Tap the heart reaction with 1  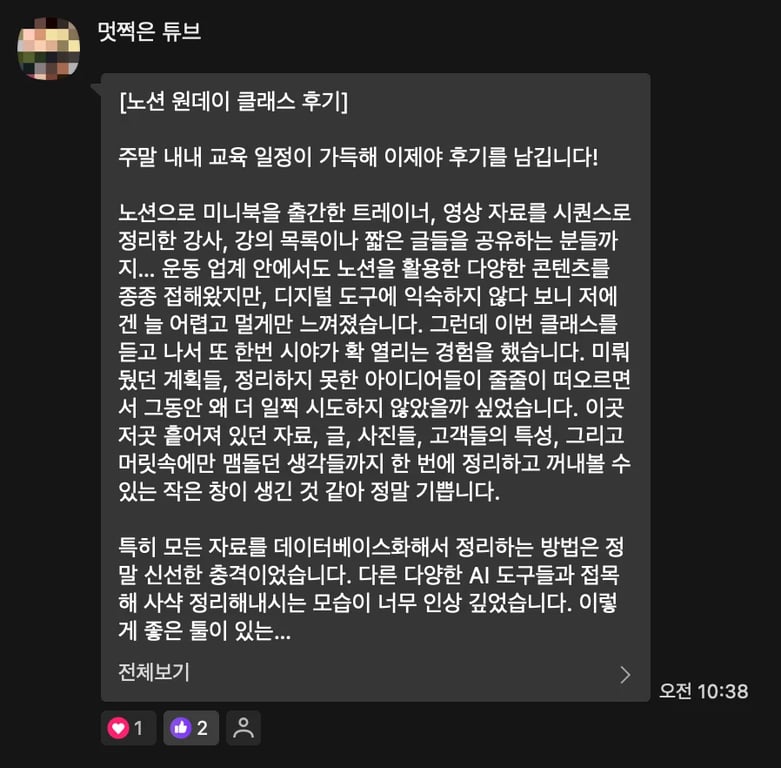coord(128,728)
